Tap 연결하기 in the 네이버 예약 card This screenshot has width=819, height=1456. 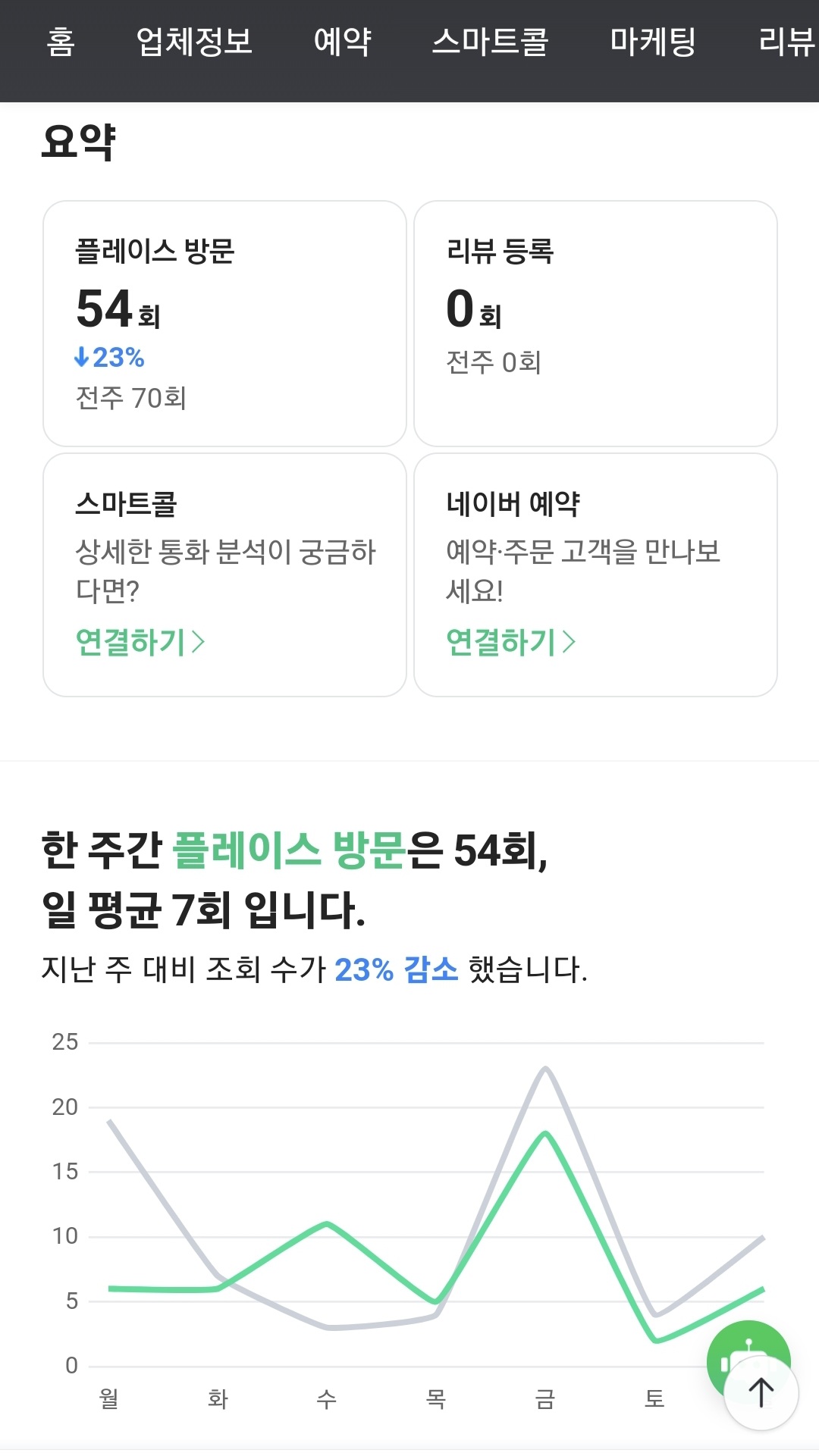[x=511, y=642]
